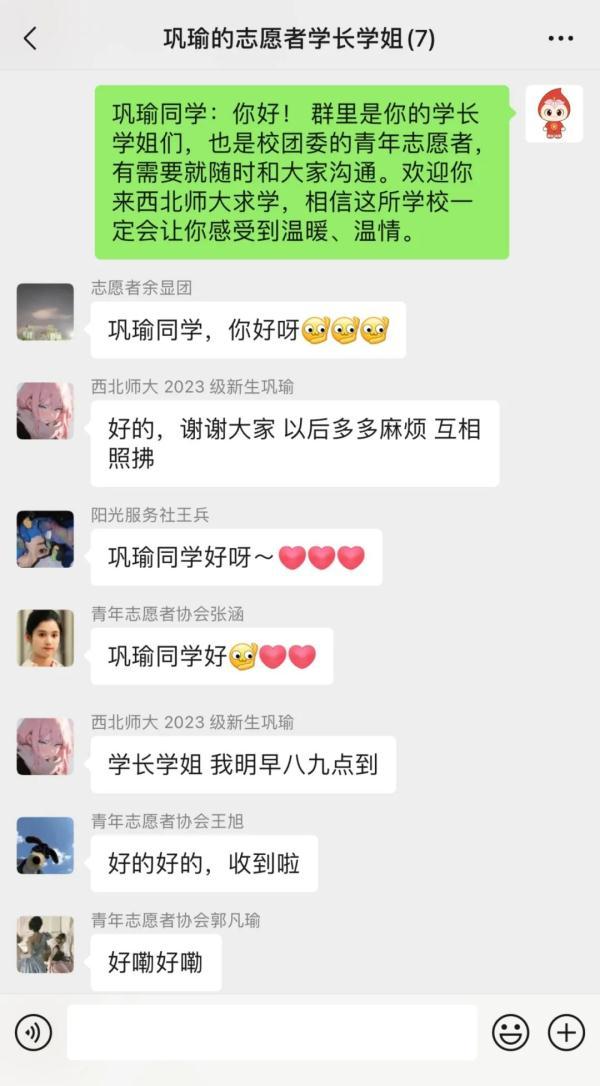This screenshot has width=600, height=1086.
Task: Open avatar of 青年志愿者协会王旭
Action: (x=45, y=845)
